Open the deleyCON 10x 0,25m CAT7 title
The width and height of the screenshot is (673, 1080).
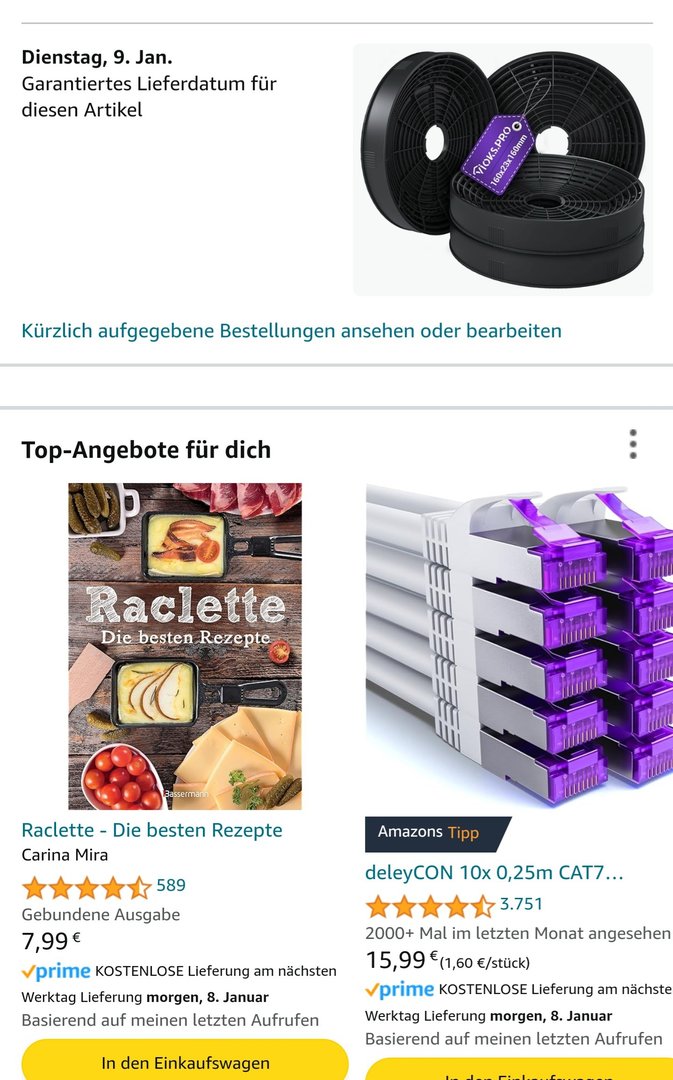[x=494, y=873]
